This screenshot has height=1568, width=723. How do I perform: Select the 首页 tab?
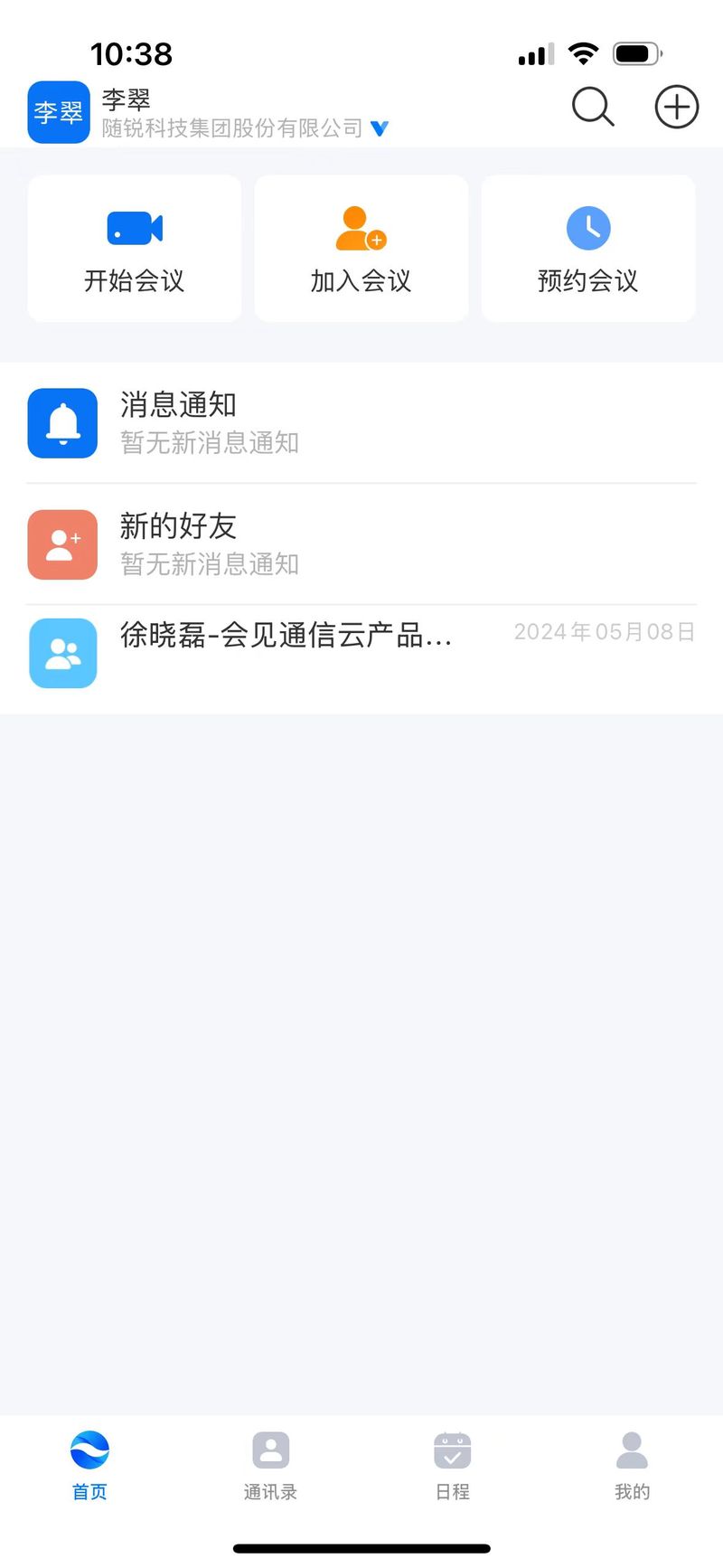tap(89, 1466)
